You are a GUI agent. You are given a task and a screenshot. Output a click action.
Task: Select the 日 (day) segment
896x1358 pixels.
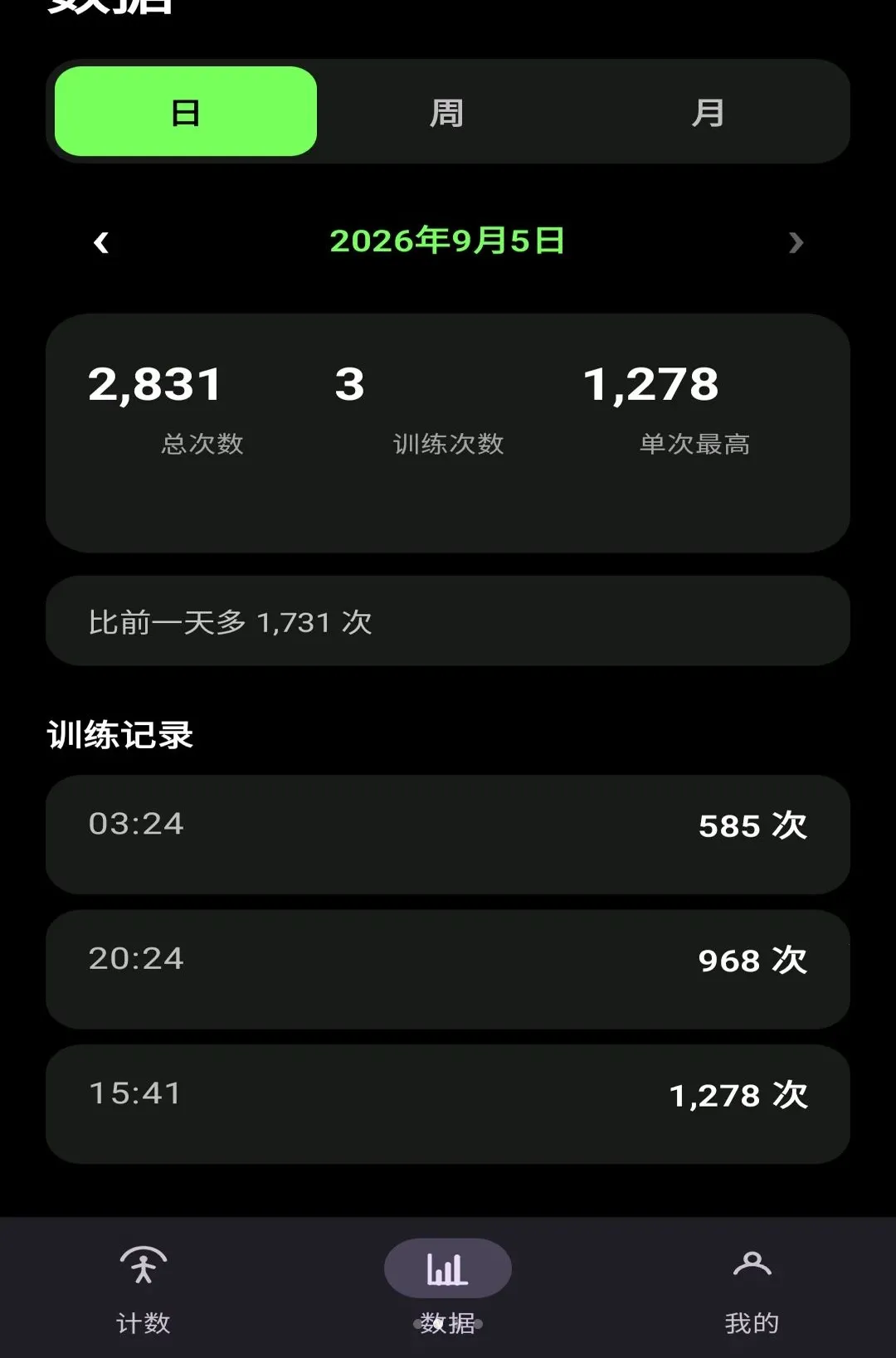click(186, 111)
